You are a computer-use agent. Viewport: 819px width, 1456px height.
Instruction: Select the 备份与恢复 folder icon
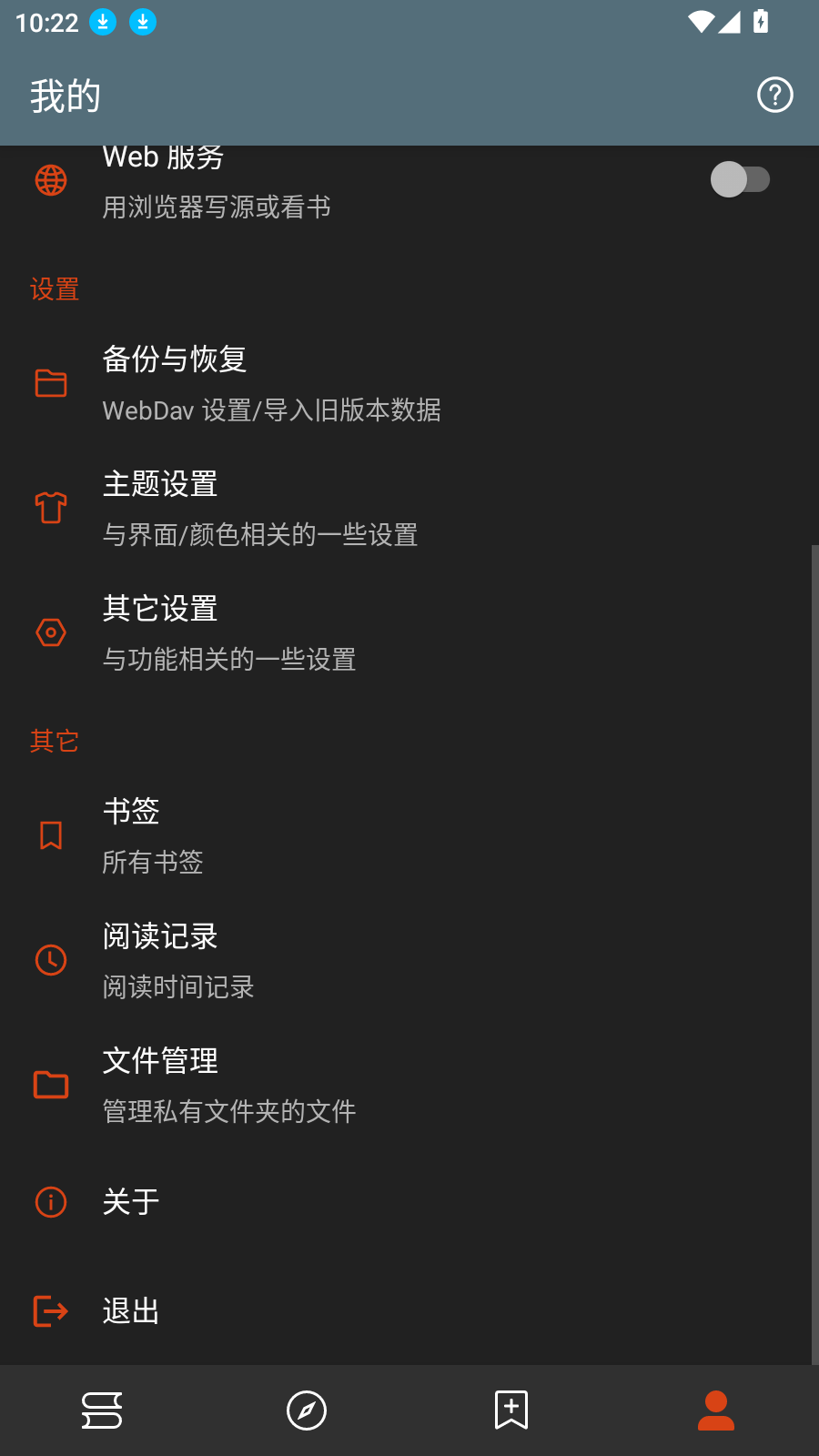[x=51, y=383]
